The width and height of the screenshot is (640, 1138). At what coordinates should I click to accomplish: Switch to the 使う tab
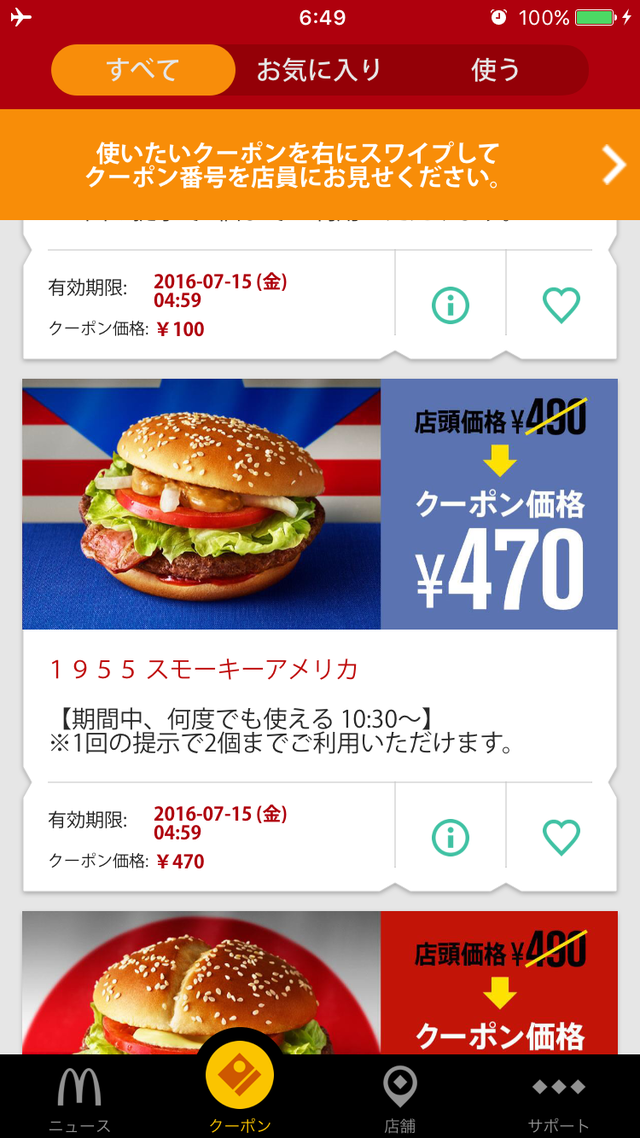point(496,70)
